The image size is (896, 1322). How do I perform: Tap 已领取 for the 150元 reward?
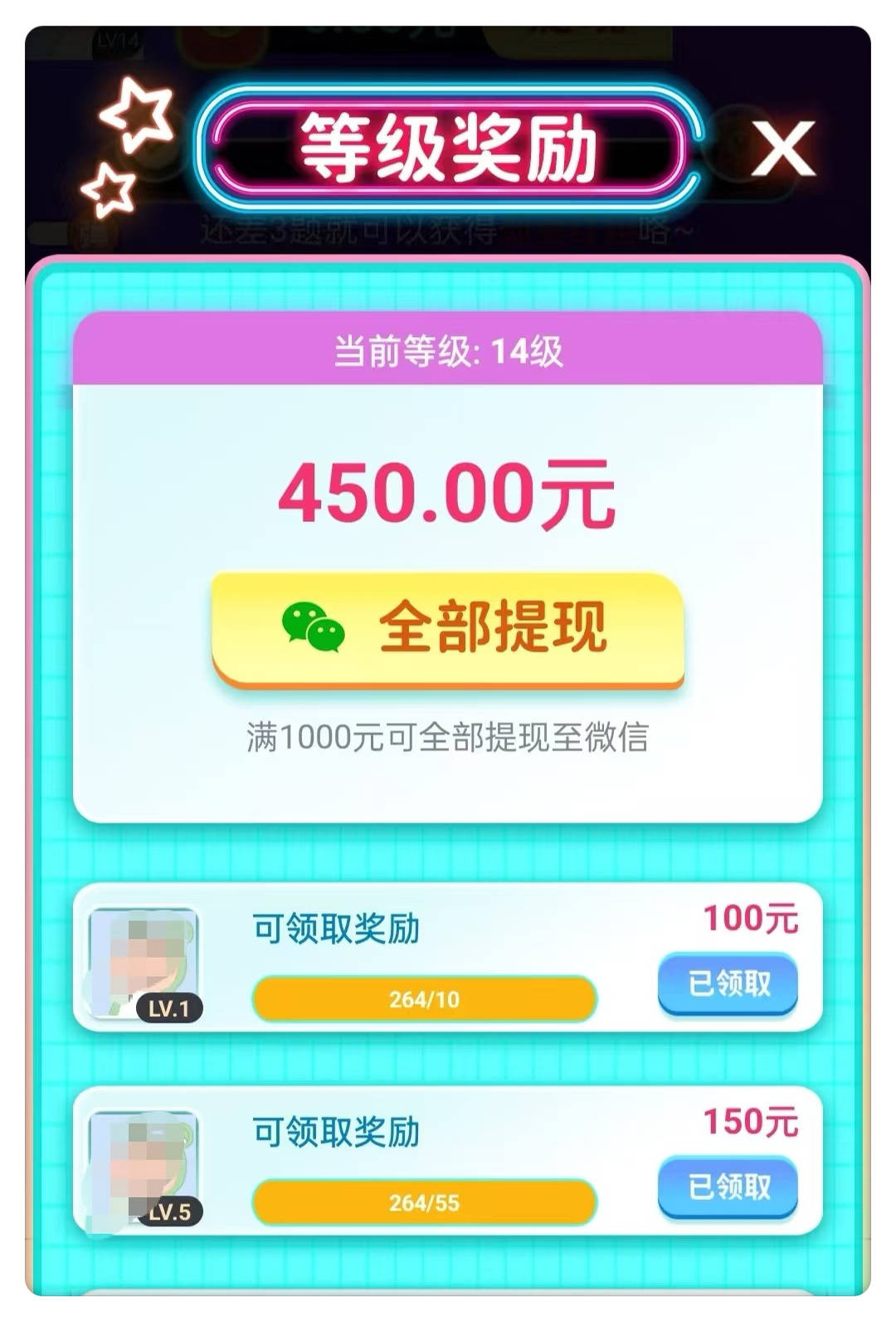(728, 1187)
